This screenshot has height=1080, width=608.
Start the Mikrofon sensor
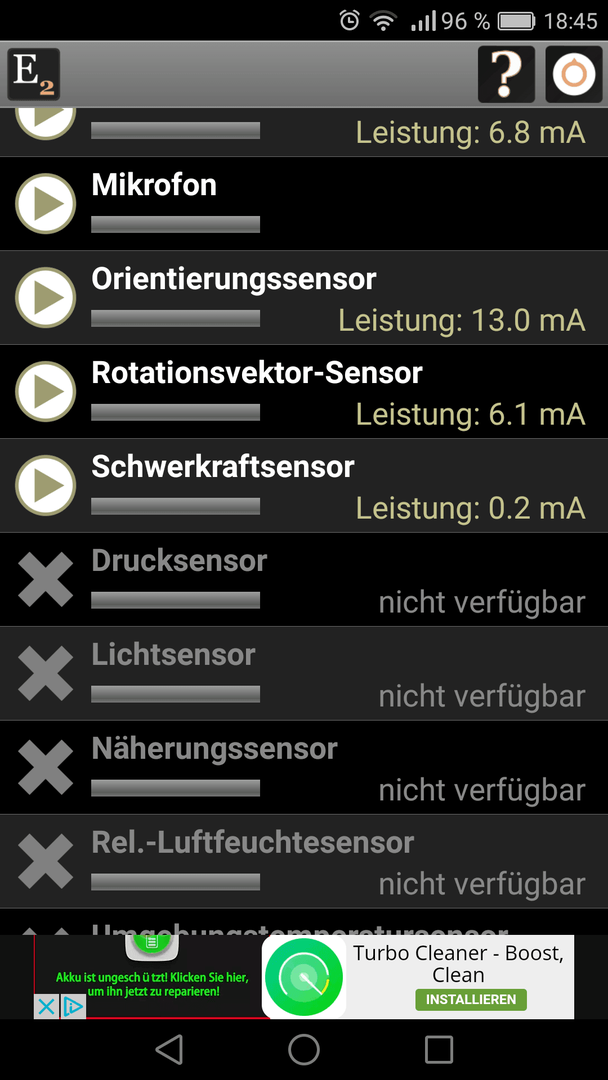45,203
